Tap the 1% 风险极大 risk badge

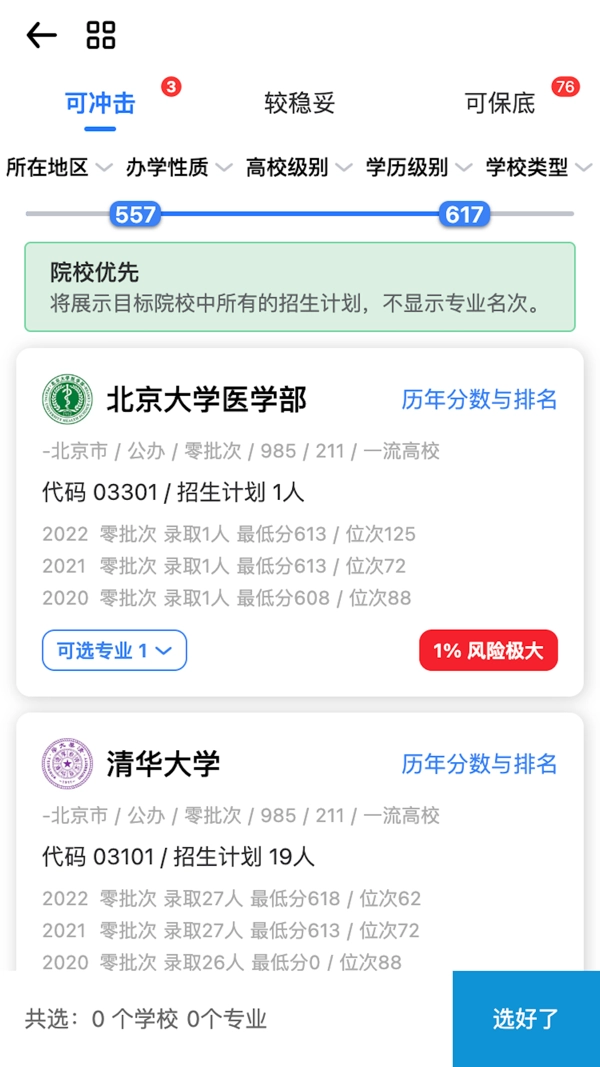488,651
